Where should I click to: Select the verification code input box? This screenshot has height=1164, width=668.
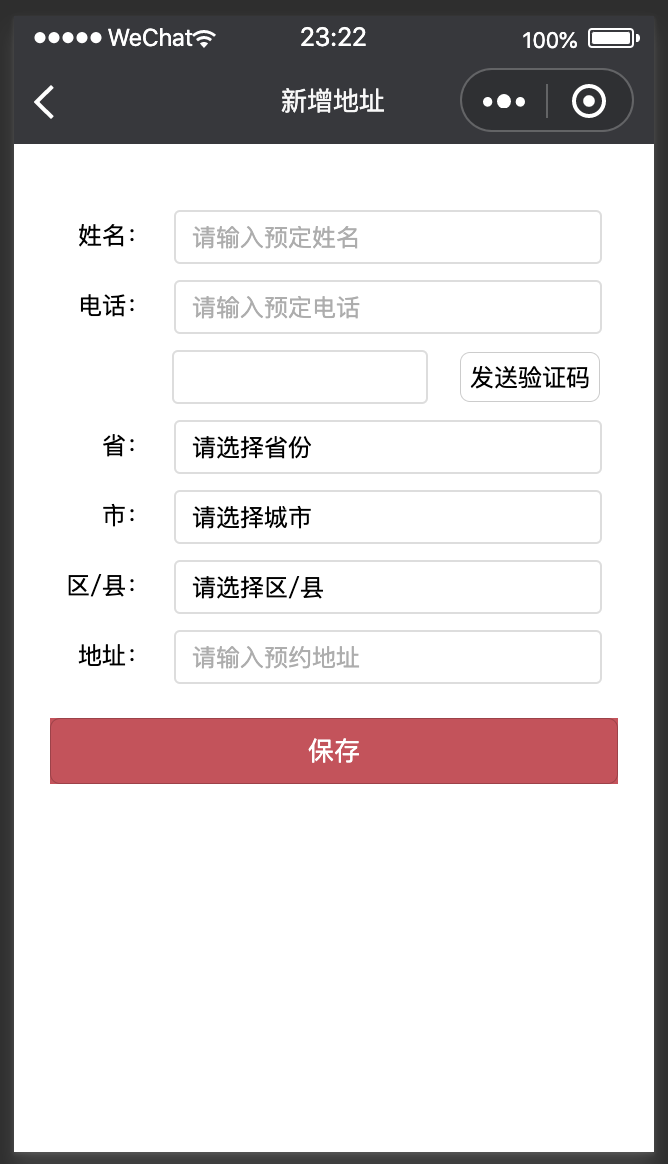(x=300, y=377)
